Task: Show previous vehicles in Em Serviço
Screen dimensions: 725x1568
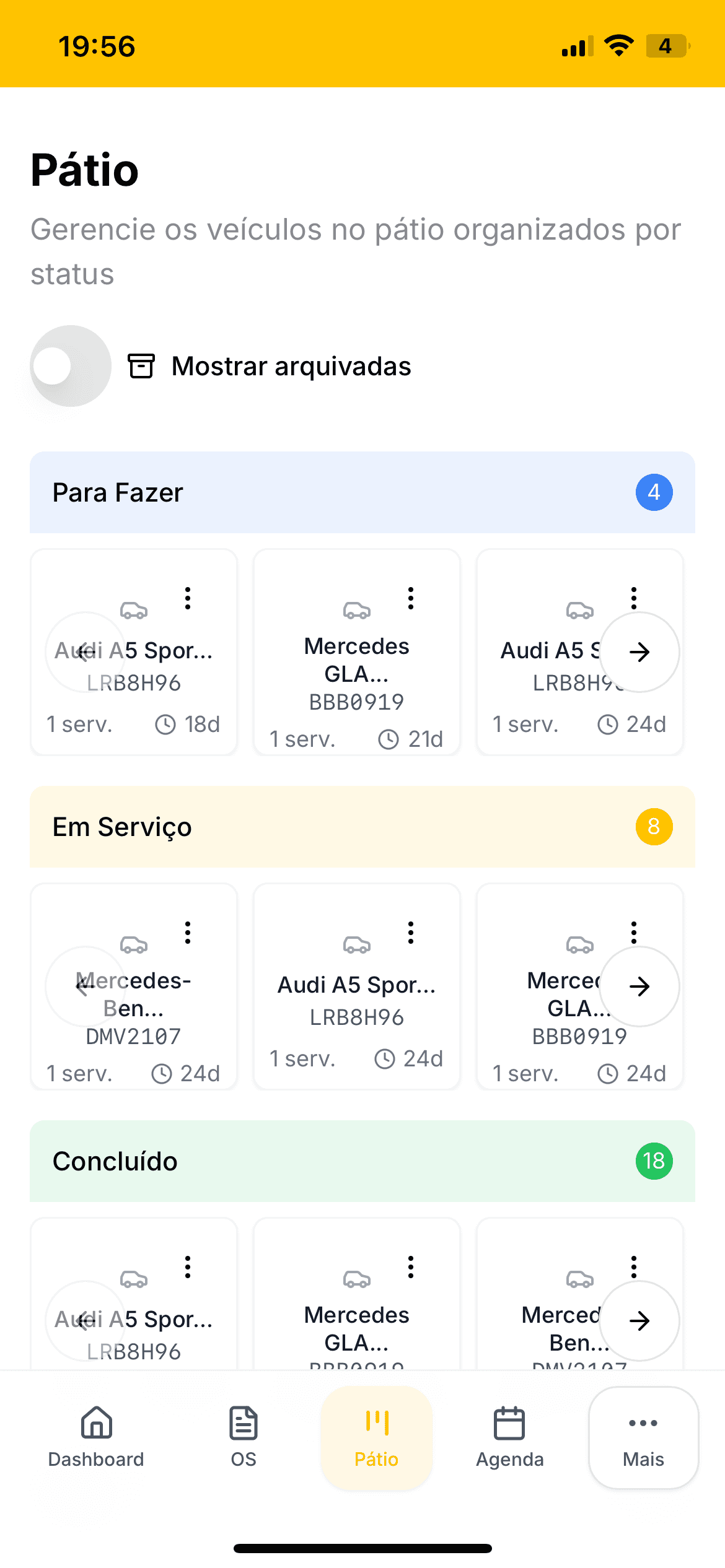Action: (85, 986)
